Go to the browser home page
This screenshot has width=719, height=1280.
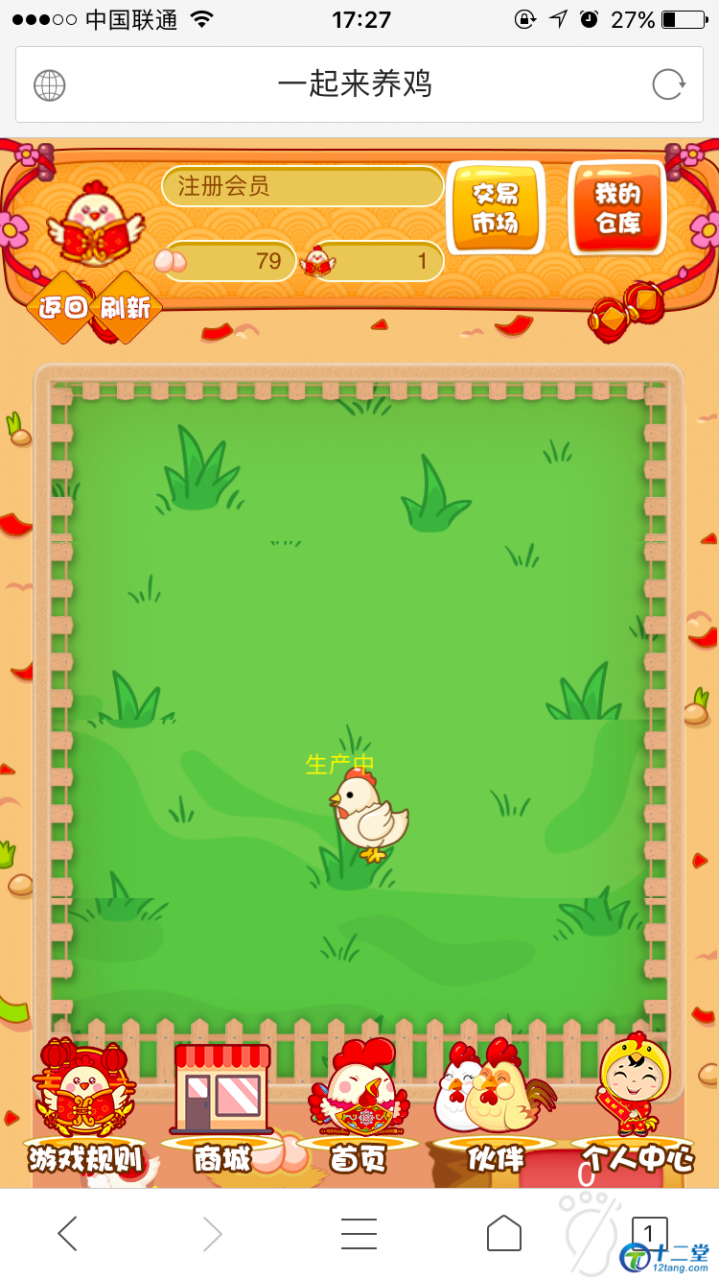[504, 1234]
